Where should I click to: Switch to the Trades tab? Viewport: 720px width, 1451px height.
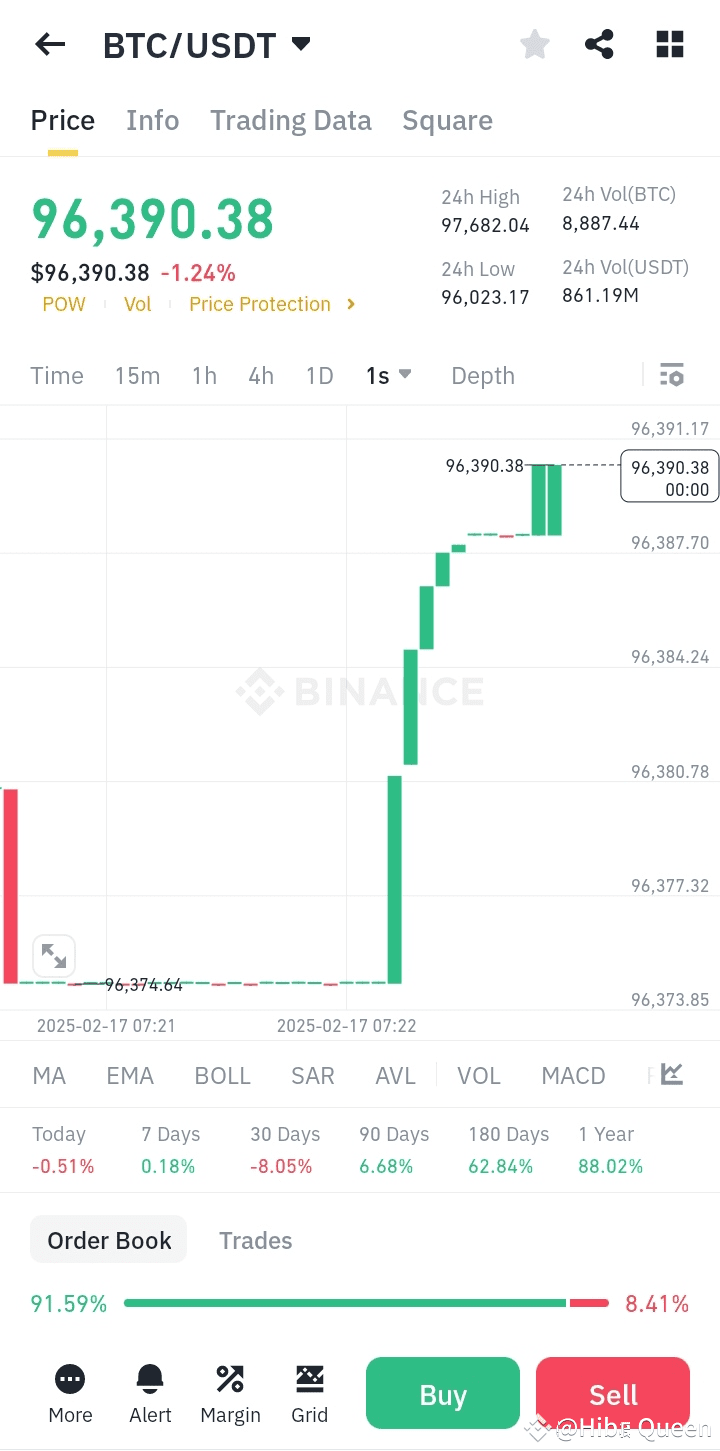pyautogui.click(x=256, y=1241)
